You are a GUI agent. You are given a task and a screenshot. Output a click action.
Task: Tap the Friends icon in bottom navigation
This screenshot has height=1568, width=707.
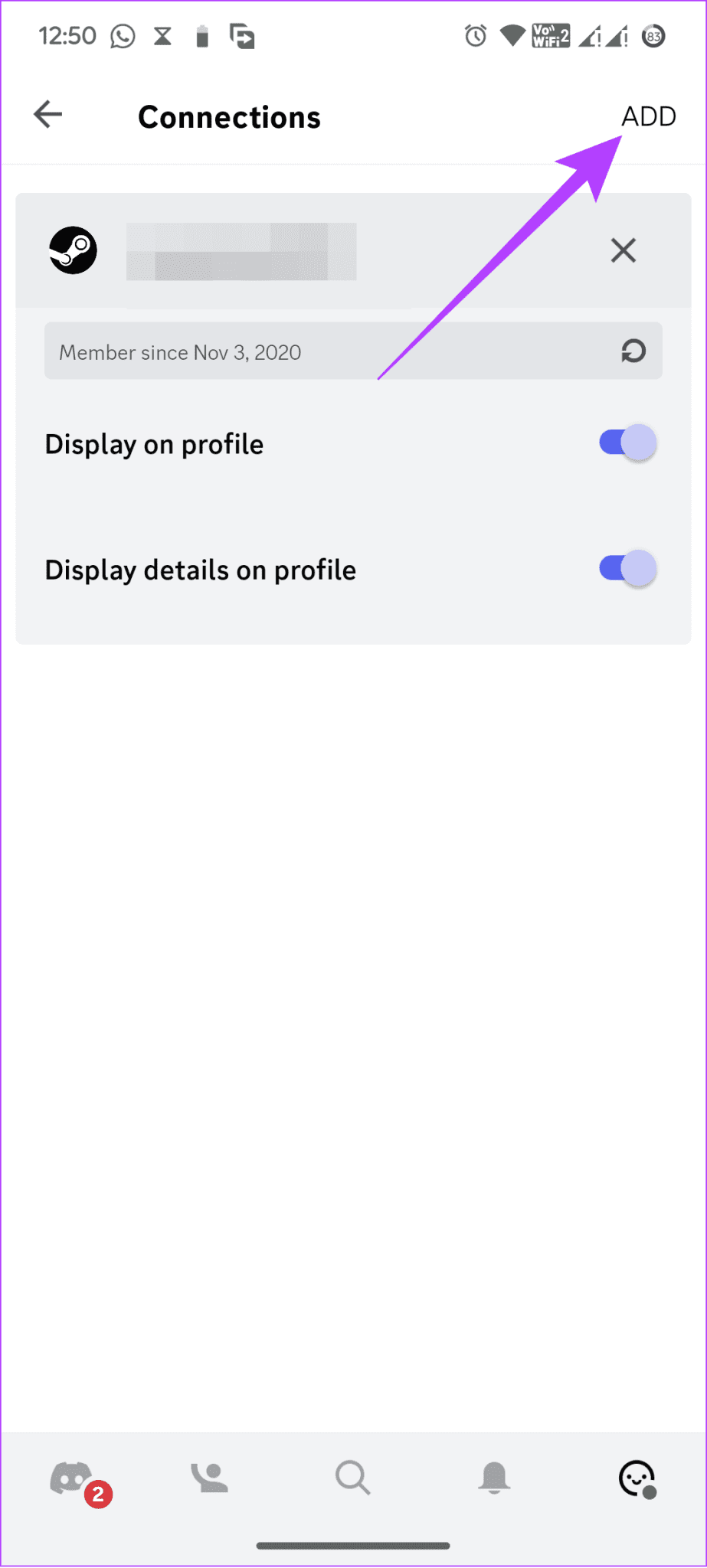coord(209,1478)
